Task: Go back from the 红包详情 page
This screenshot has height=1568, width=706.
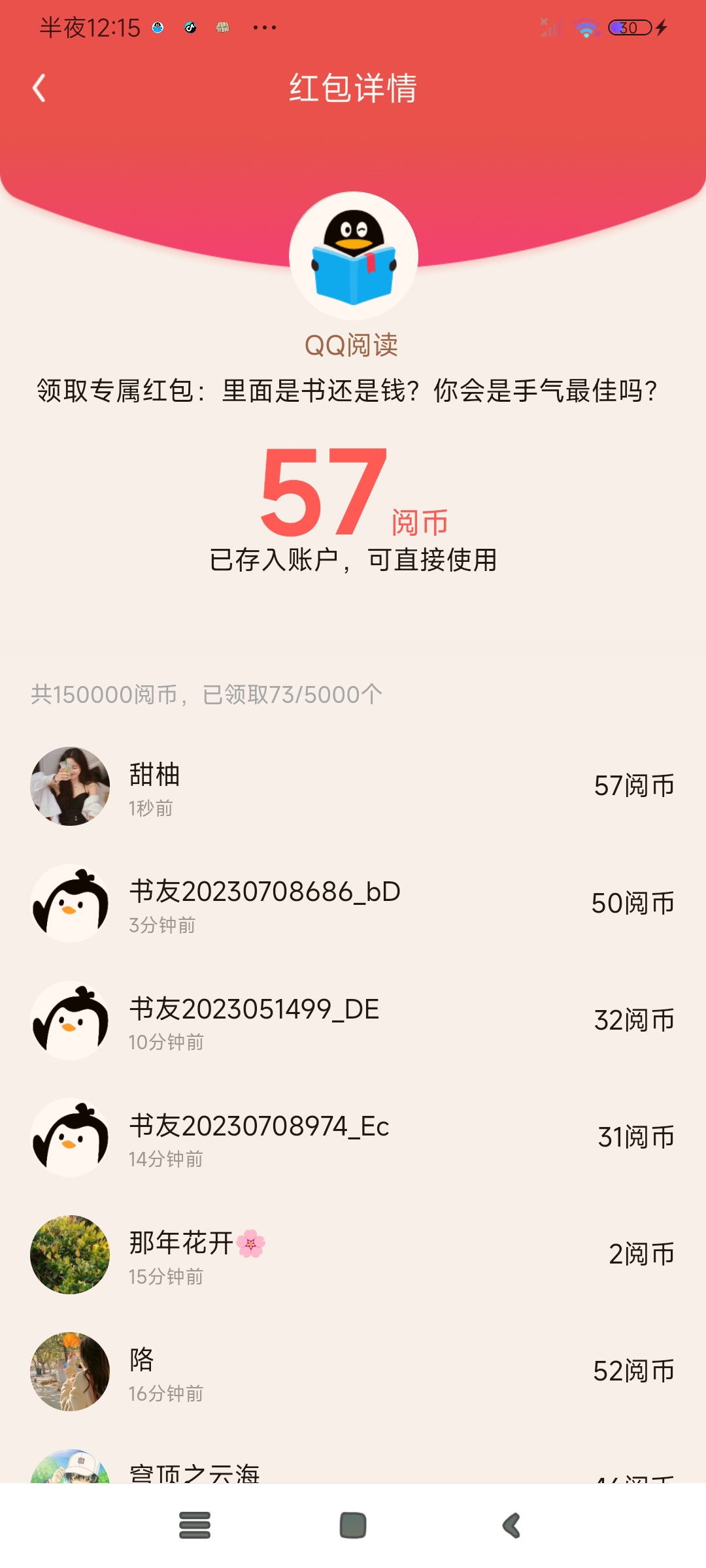Action: [39, 88]
